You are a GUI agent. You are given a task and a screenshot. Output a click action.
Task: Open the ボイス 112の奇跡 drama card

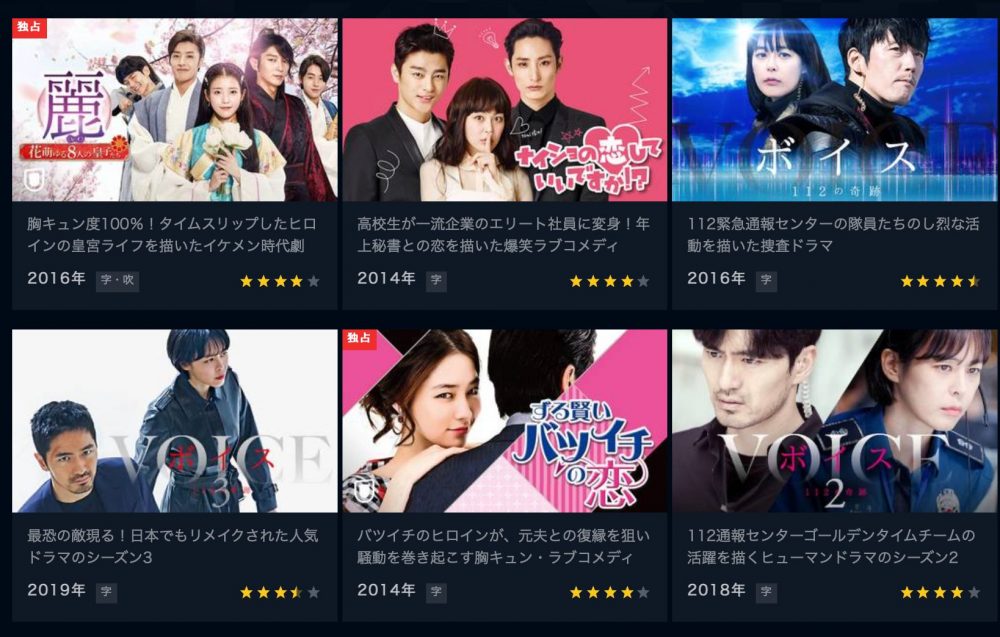(834, 110)
